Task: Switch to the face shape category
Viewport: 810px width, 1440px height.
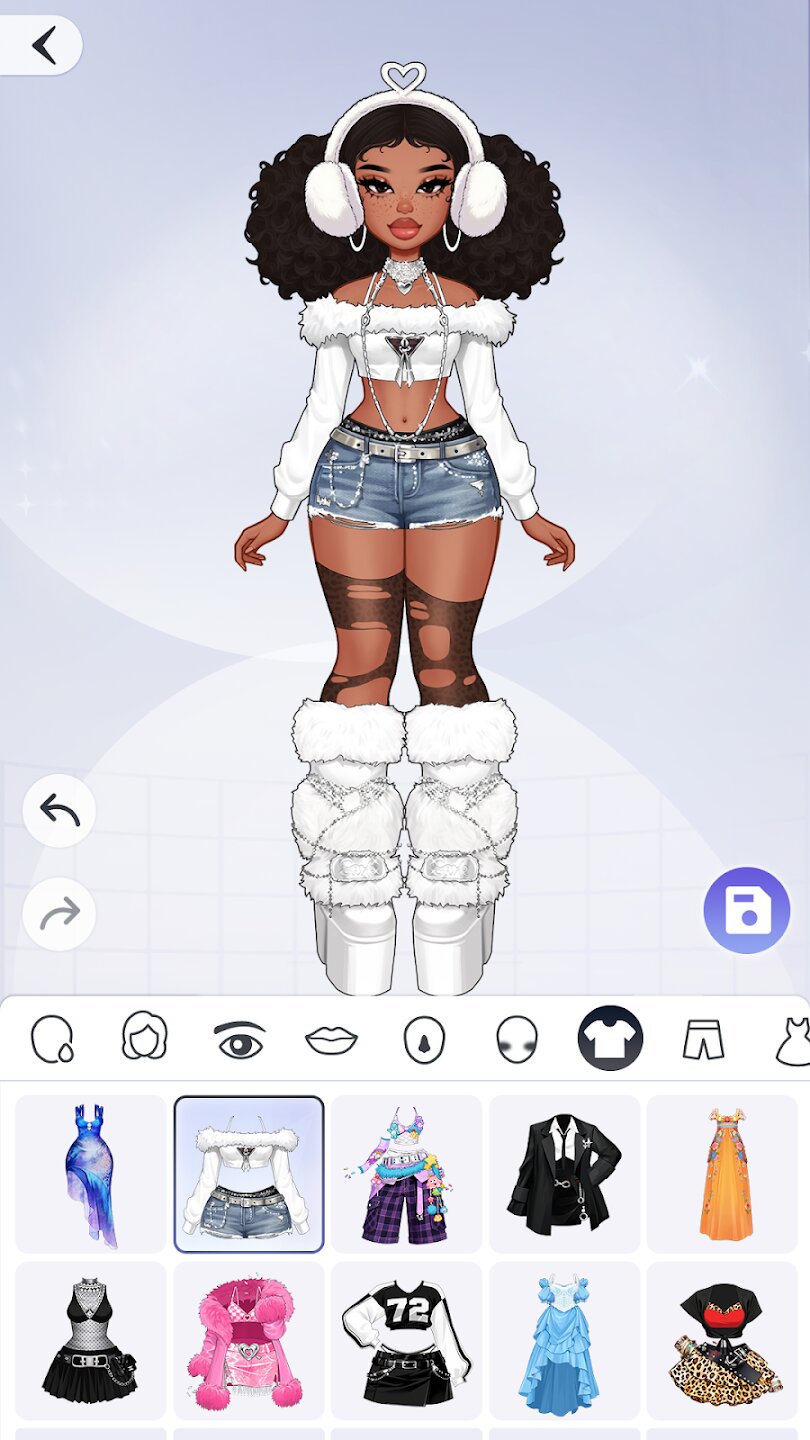Action: [x=52, y=1039]
